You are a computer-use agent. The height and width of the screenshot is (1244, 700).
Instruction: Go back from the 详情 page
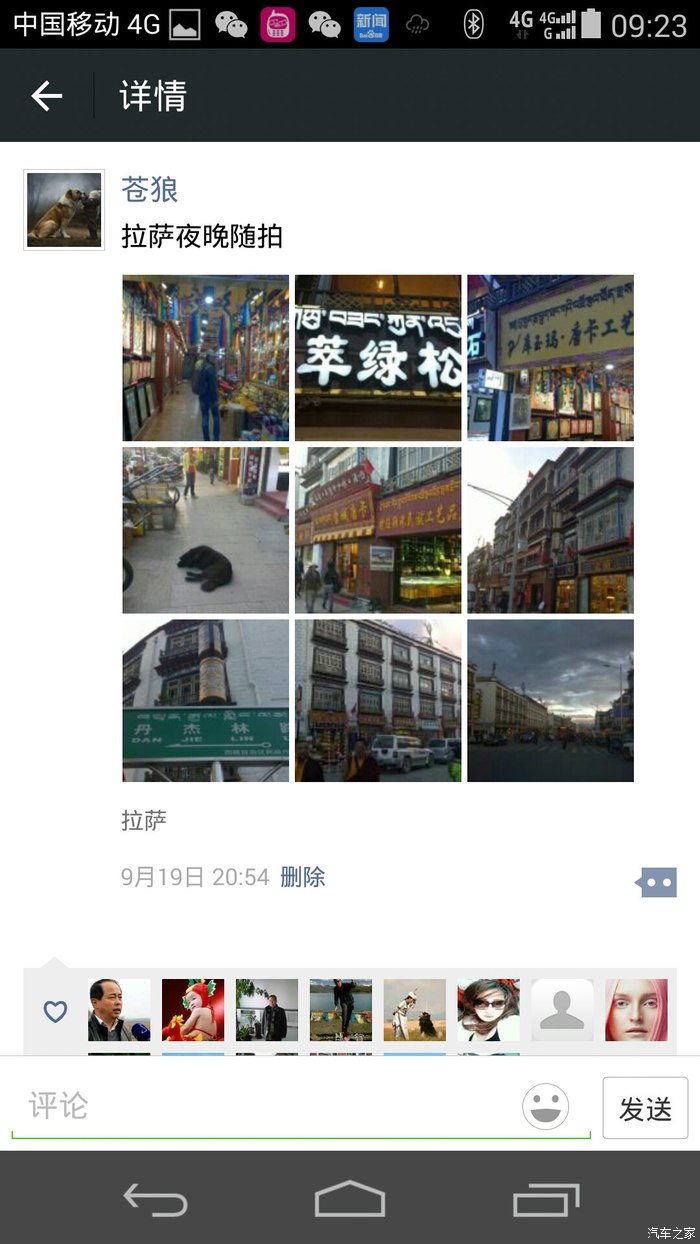pos(46,96)
